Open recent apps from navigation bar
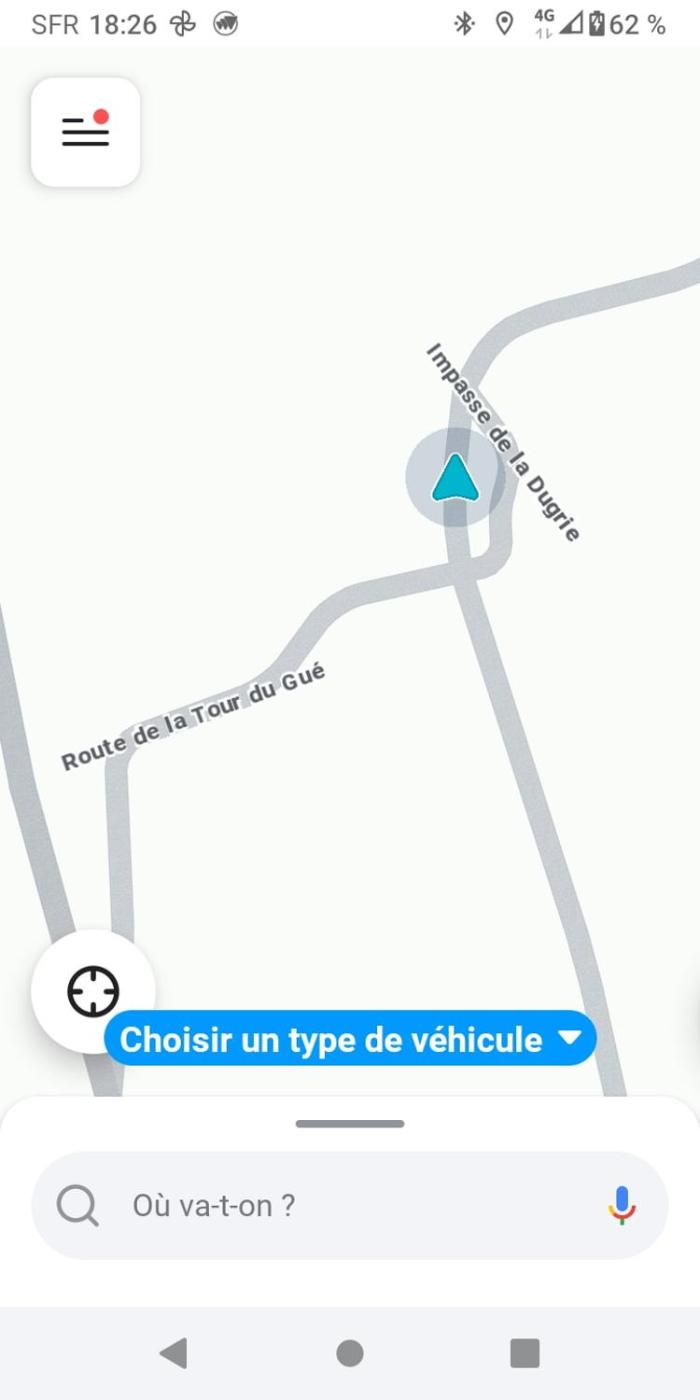The image size is (700, 1400). [x=525, y=1353]
